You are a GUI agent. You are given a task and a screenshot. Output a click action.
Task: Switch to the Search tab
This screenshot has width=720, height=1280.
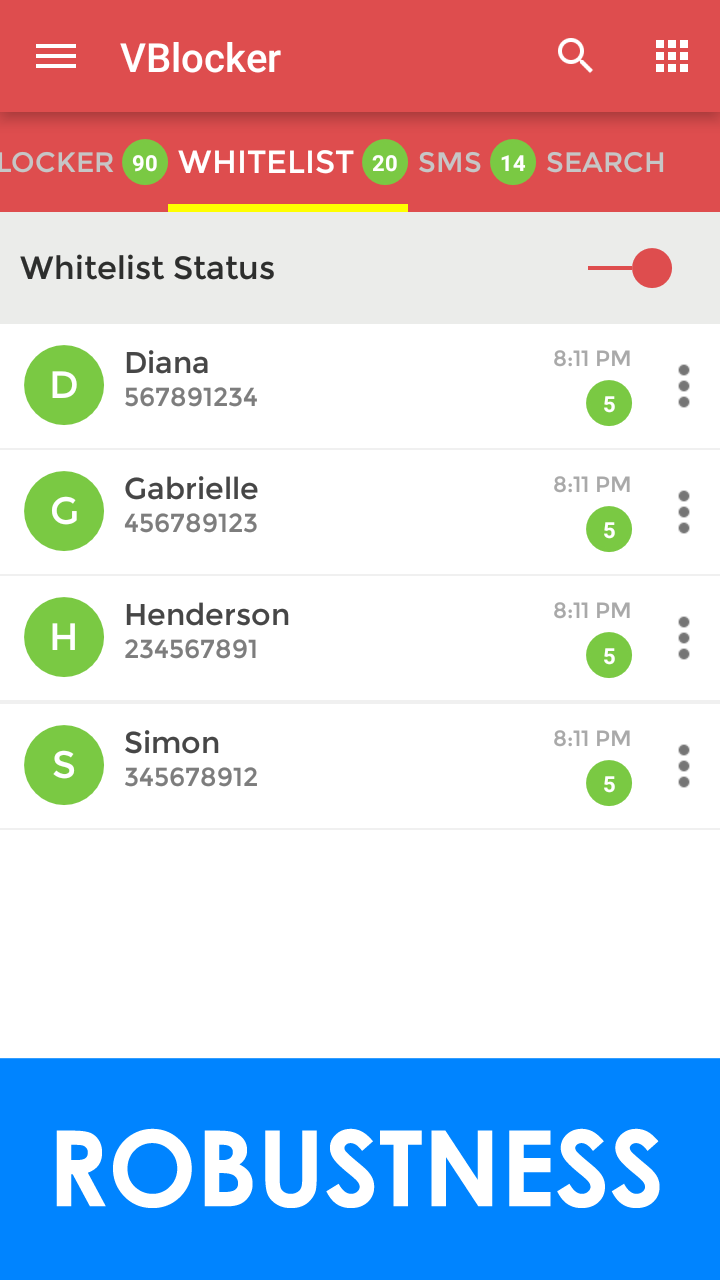click(x=605, y=162)
